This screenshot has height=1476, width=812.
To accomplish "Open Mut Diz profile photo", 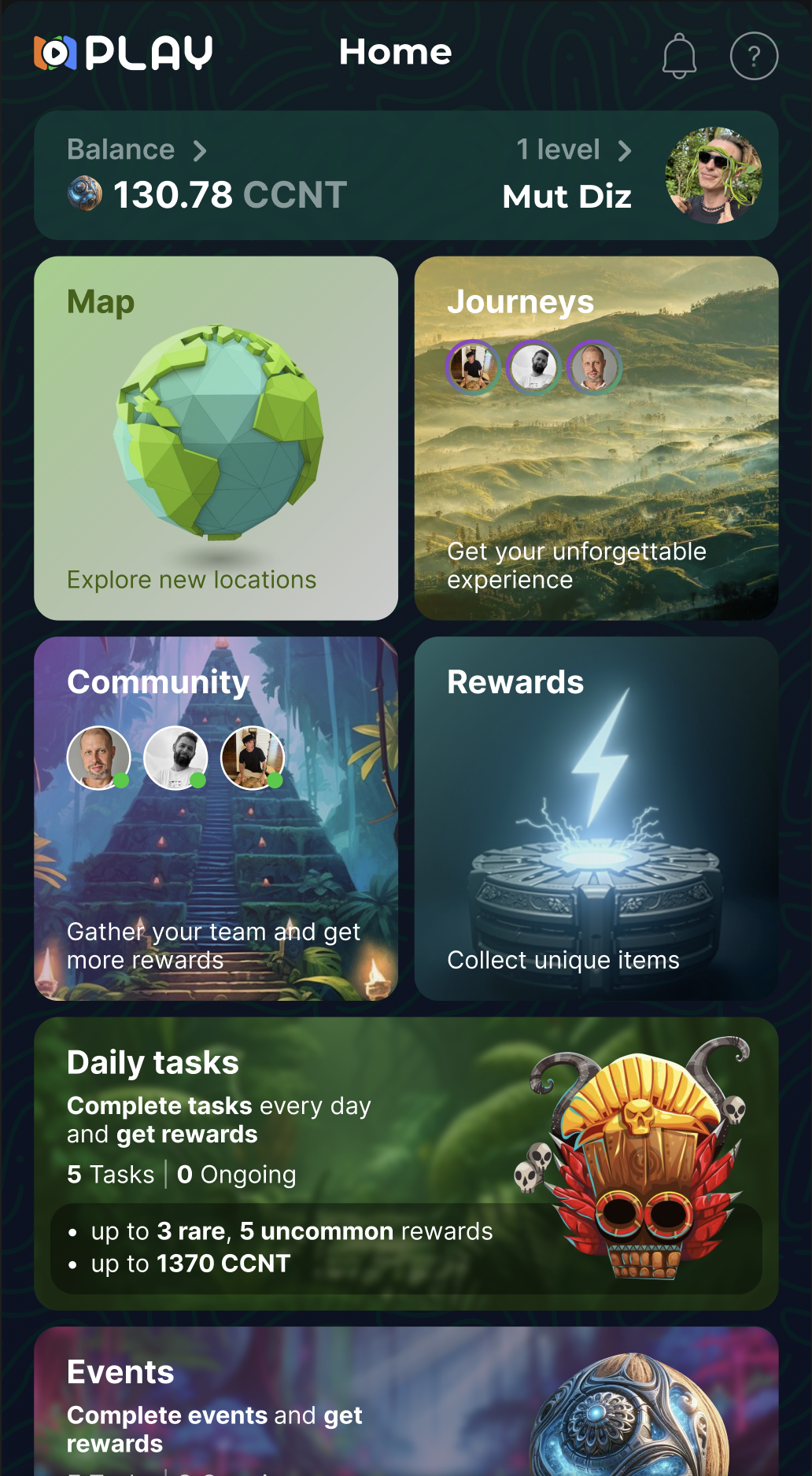I will point(714,175).
